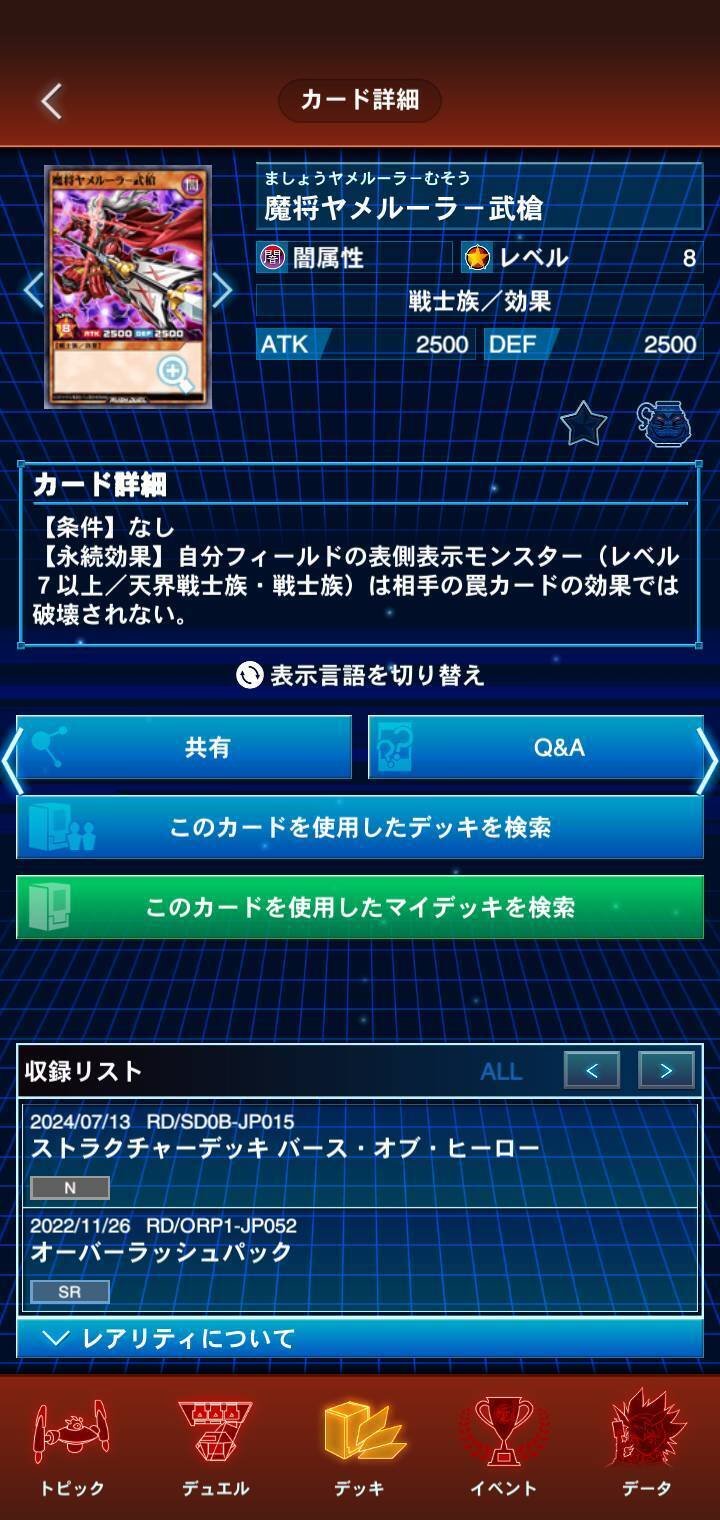
Task: Open the Q&A for this card
Action: click(x=536, y=747)
